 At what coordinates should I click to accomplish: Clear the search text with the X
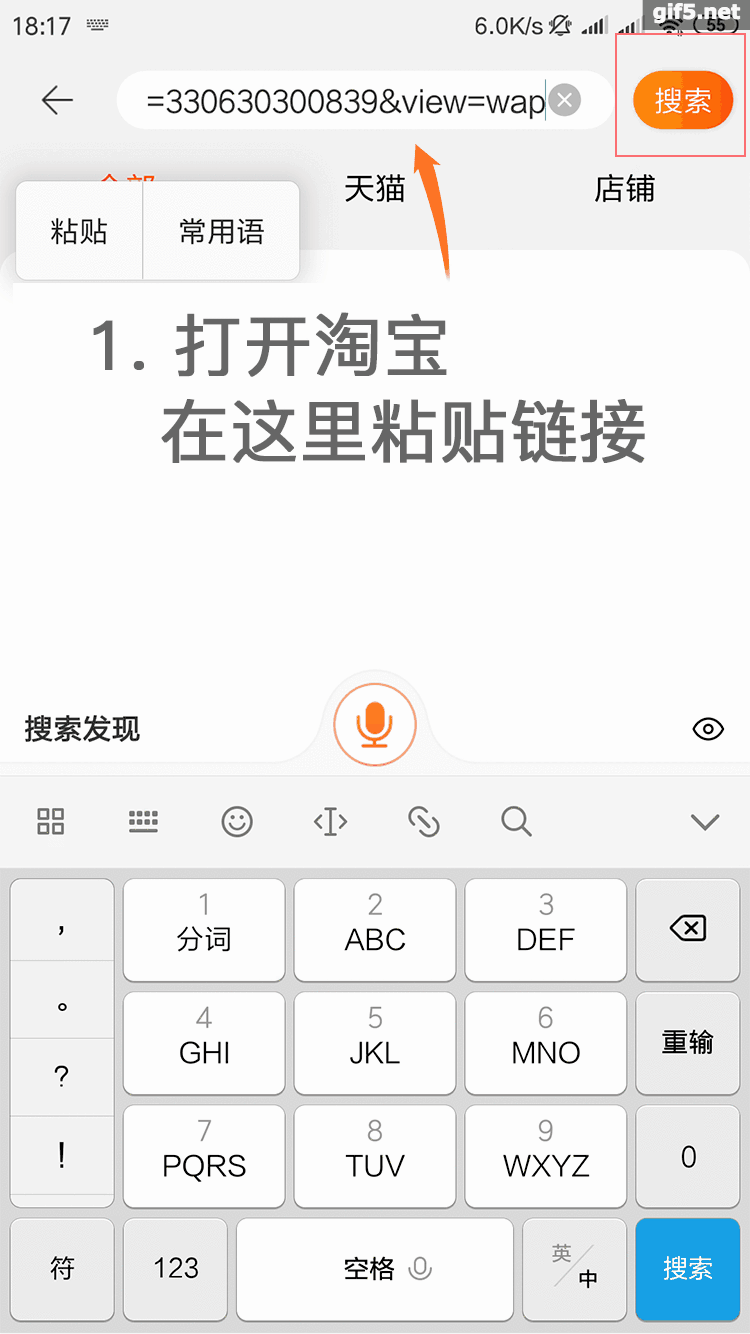tap(564, 100)
